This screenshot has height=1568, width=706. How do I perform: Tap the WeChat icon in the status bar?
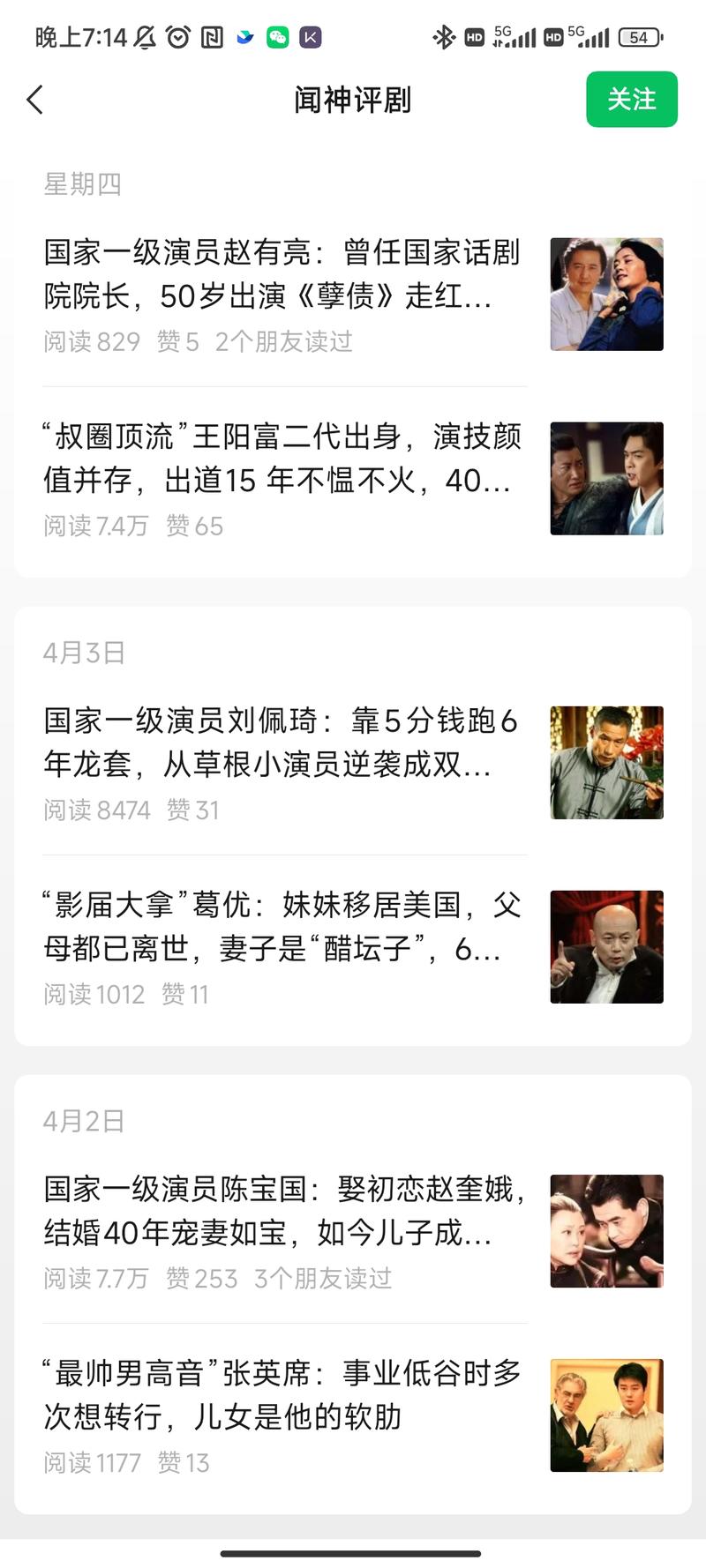pyautogui.click(x=277, y=38)
